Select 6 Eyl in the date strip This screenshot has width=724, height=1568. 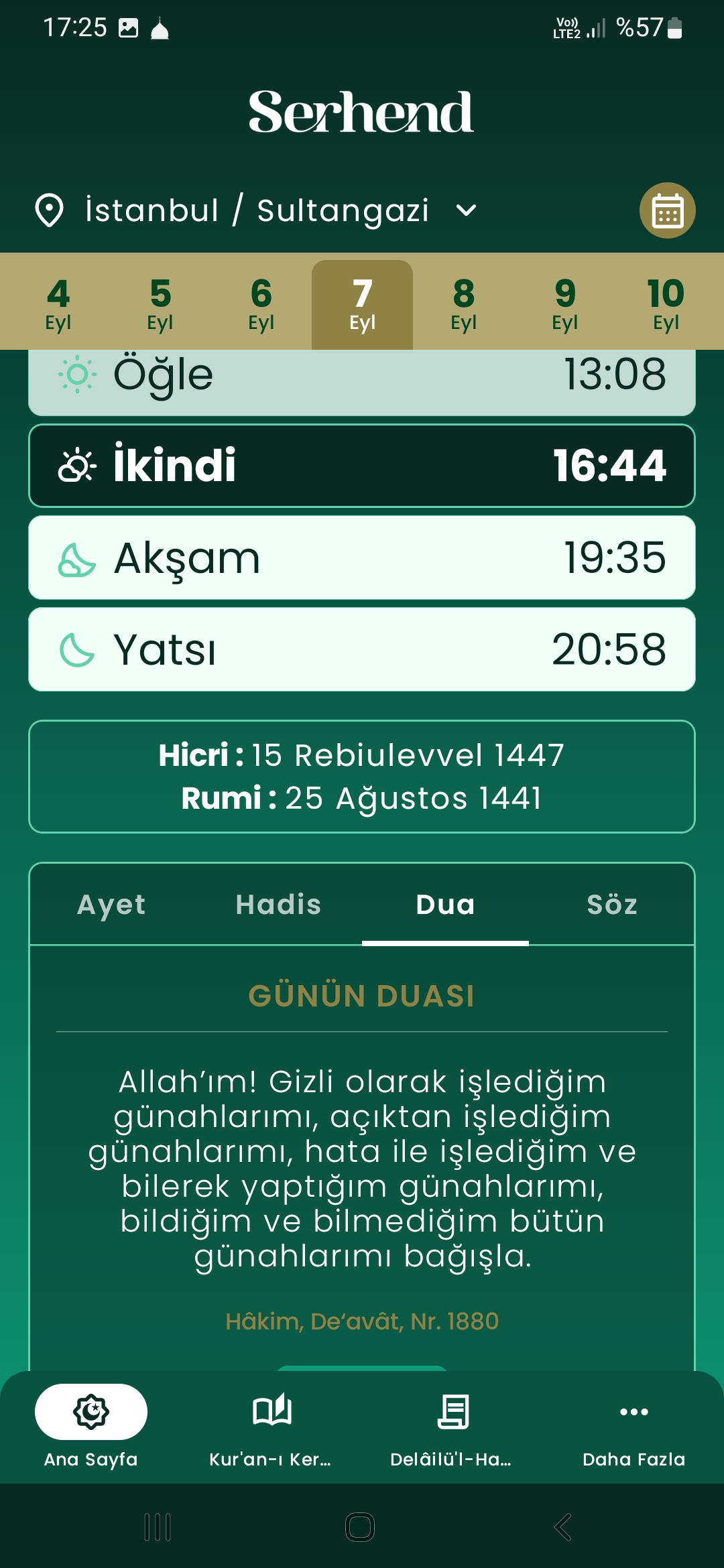coord(261,304)
